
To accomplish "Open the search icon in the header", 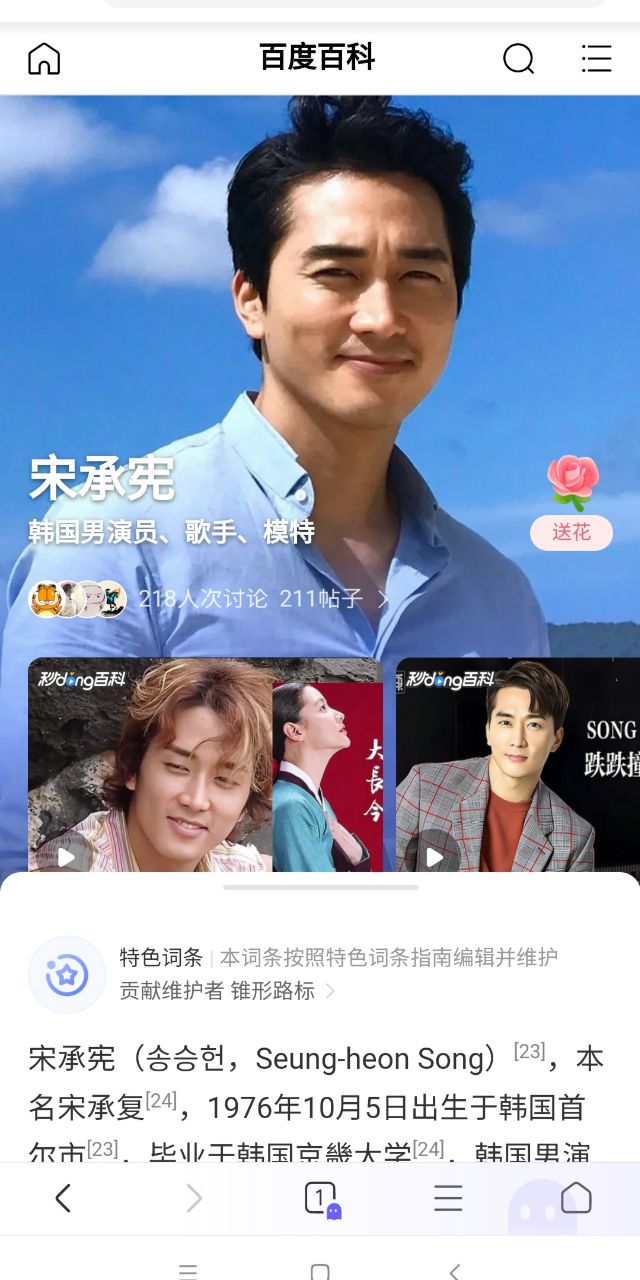I will click(x=518, y=59).
